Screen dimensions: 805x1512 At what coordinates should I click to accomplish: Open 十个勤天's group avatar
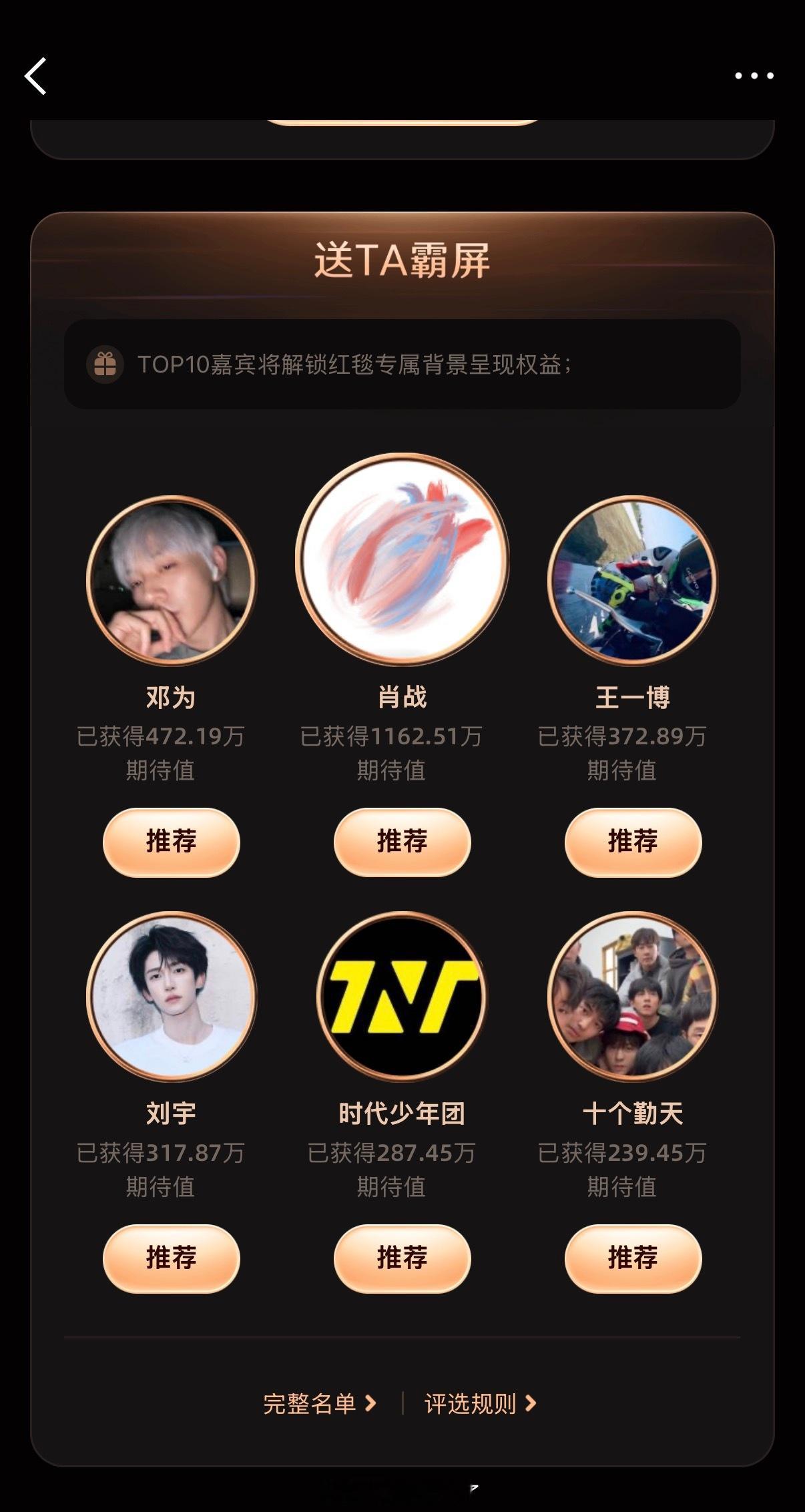point(631,997)
